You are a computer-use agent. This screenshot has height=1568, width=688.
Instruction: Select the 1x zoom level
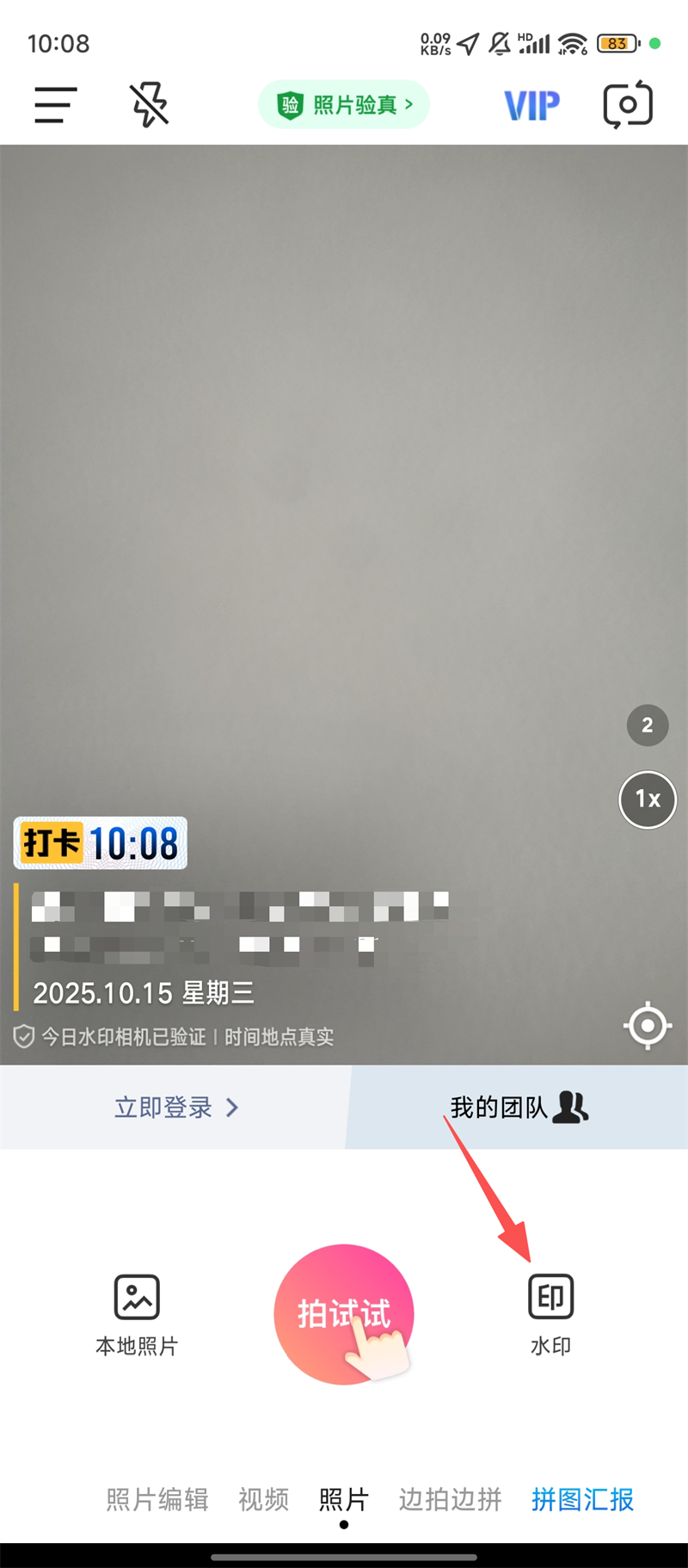click(648, 799)
